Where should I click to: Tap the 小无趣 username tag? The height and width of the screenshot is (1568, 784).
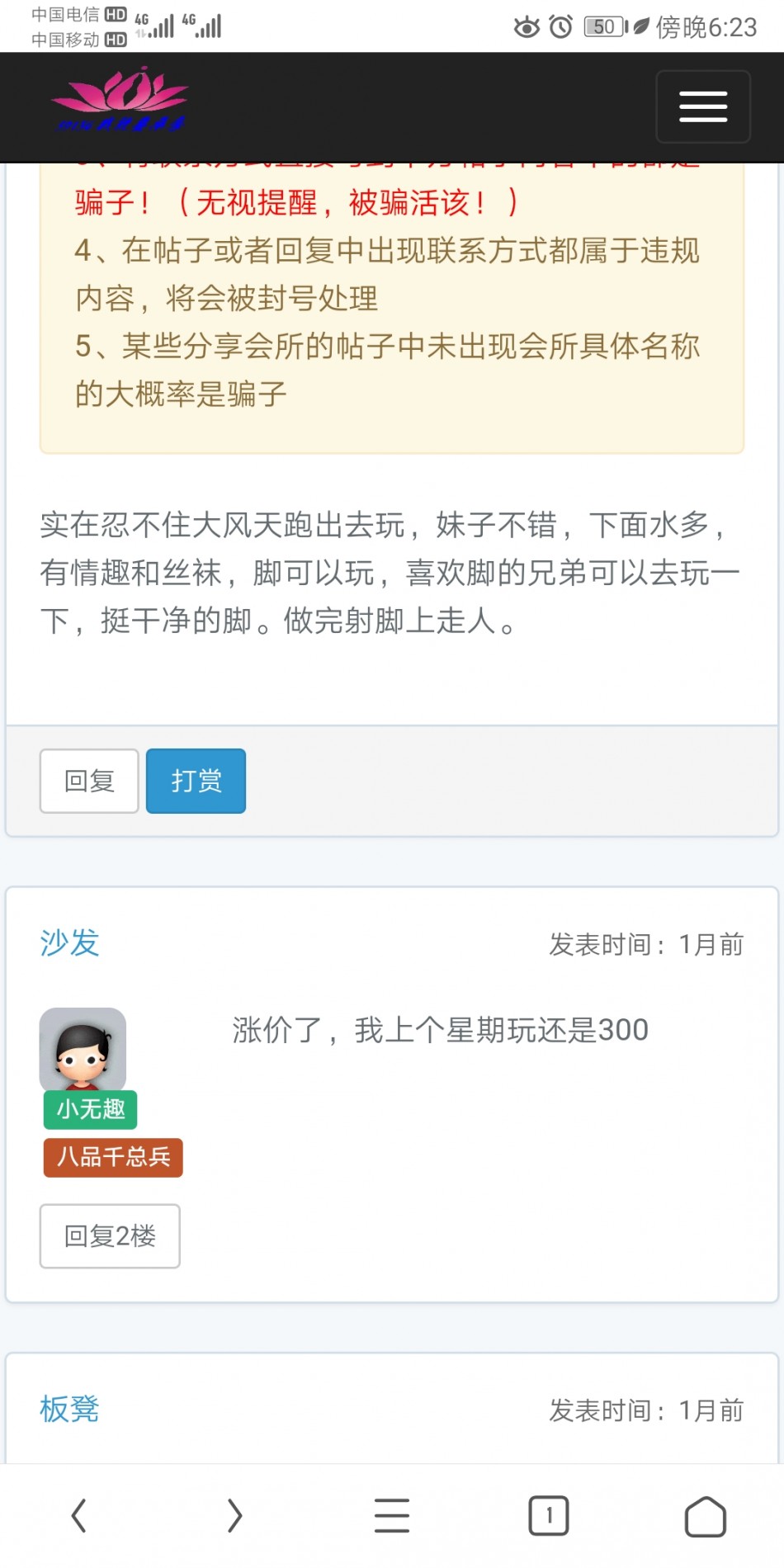tap(90, 1109)
